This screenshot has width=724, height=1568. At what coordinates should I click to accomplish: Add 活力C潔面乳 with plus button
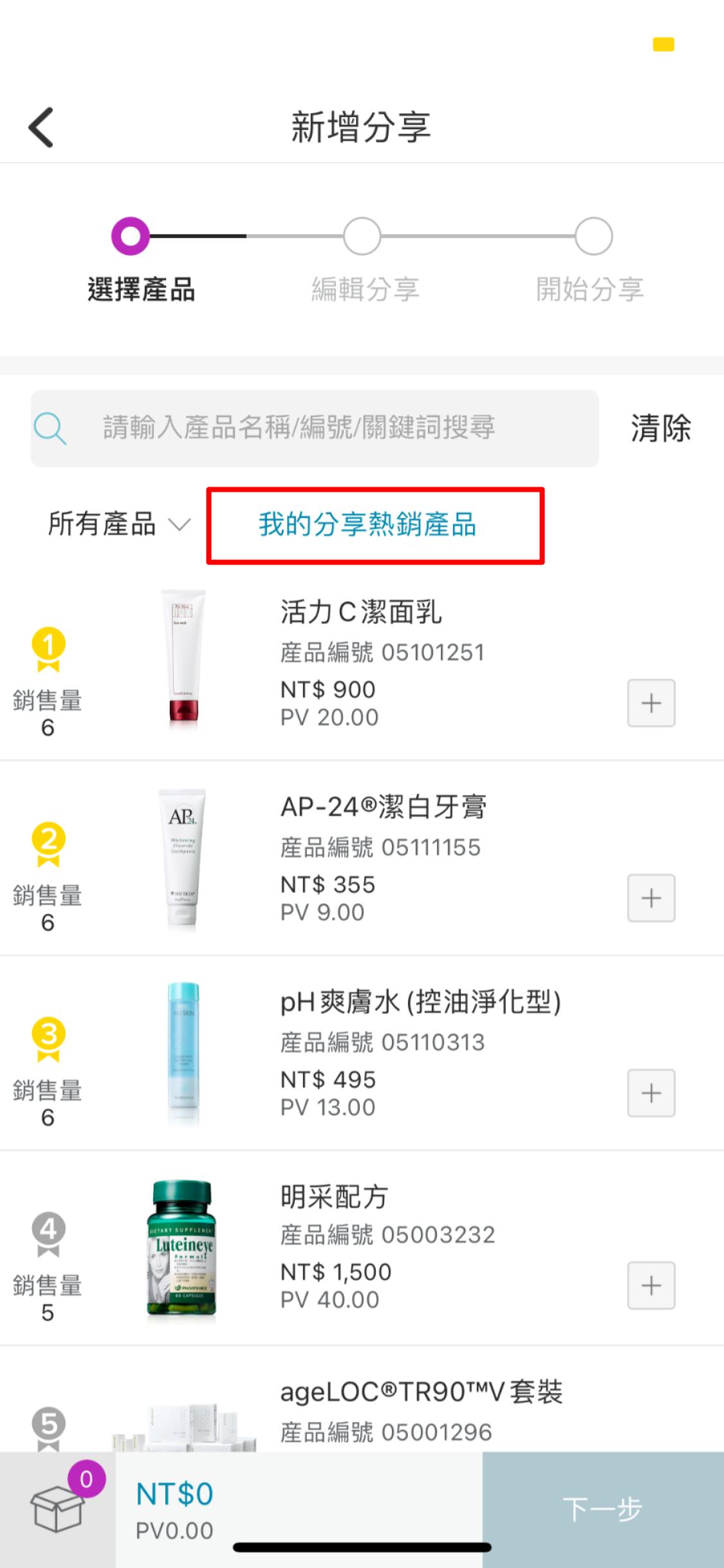point(651,703)
